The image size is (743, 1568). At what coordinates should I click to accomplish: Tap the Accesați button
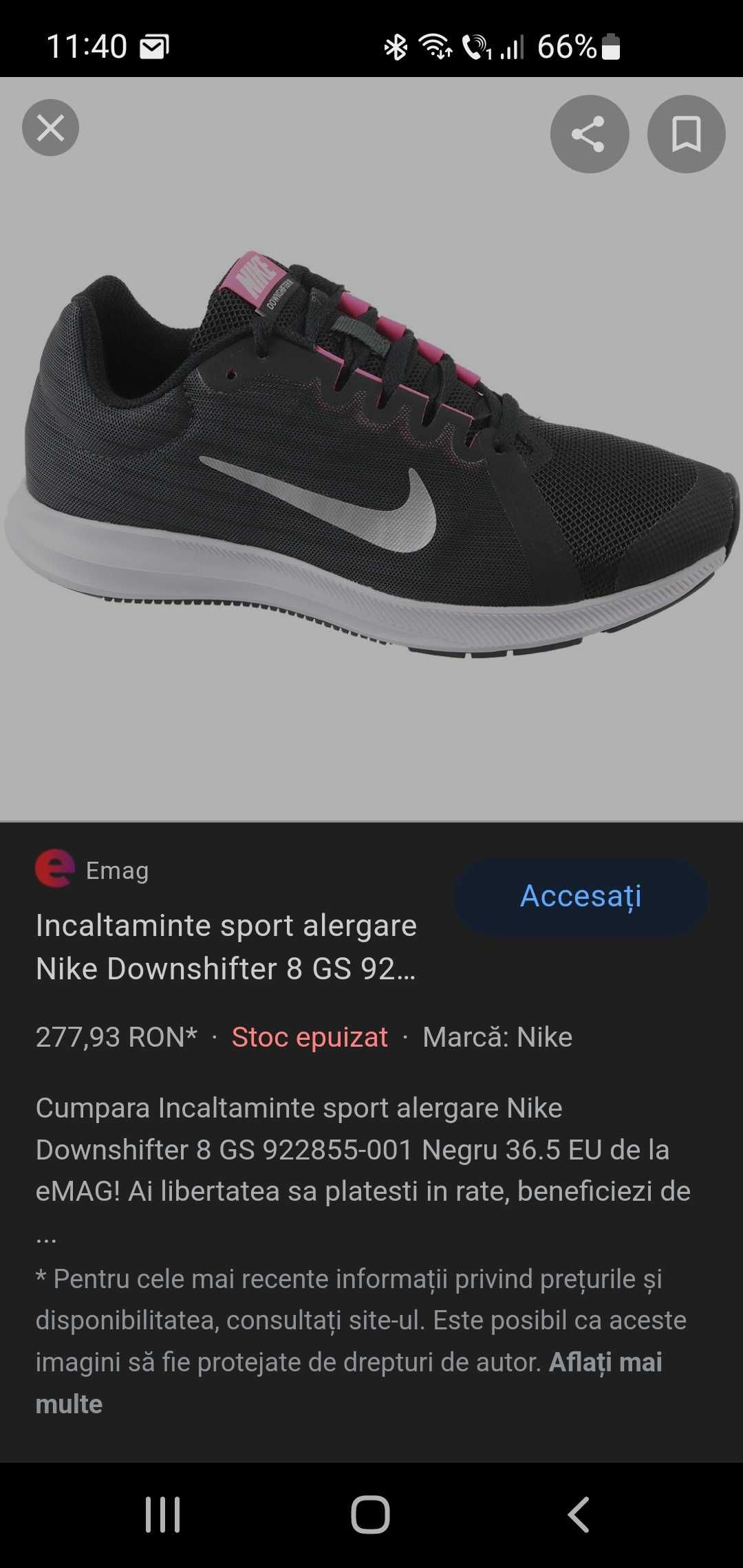tap(581, 896)
